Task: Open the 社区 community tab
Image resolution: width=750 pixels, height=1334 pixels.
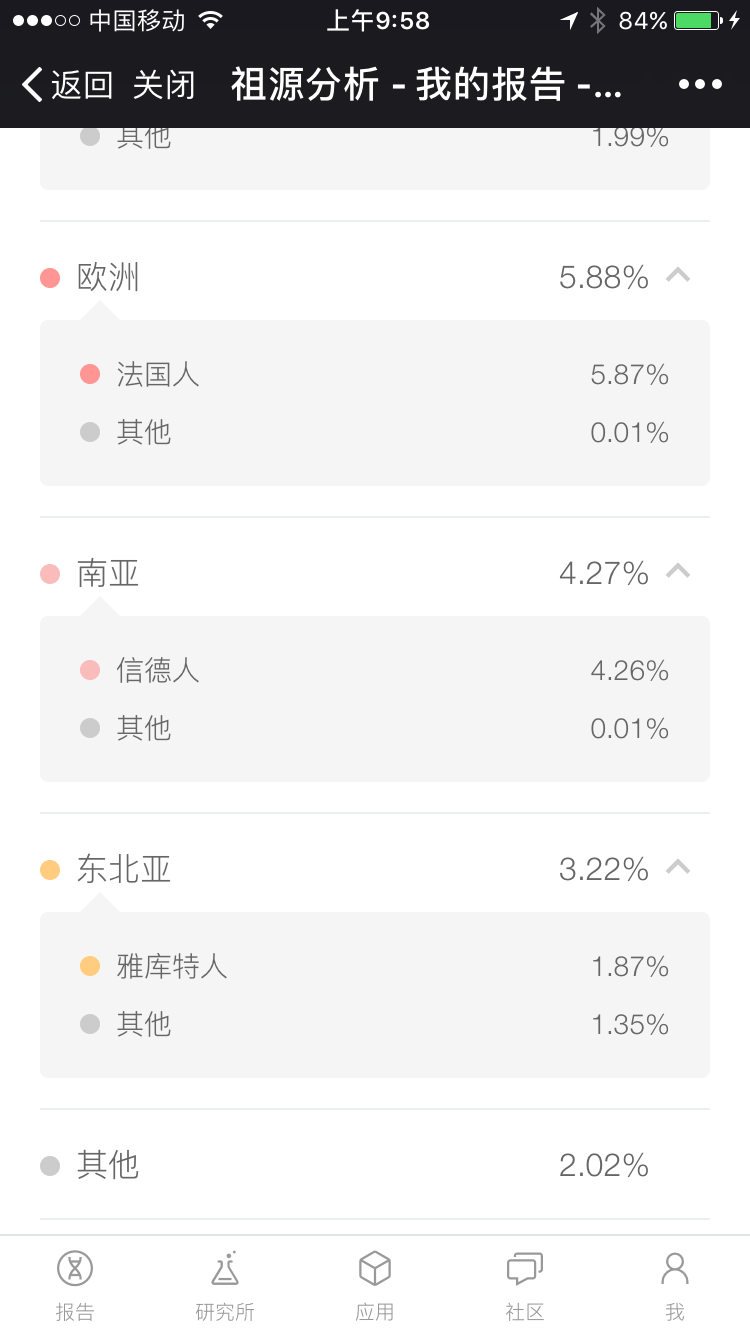Action: pos(525,1285)
